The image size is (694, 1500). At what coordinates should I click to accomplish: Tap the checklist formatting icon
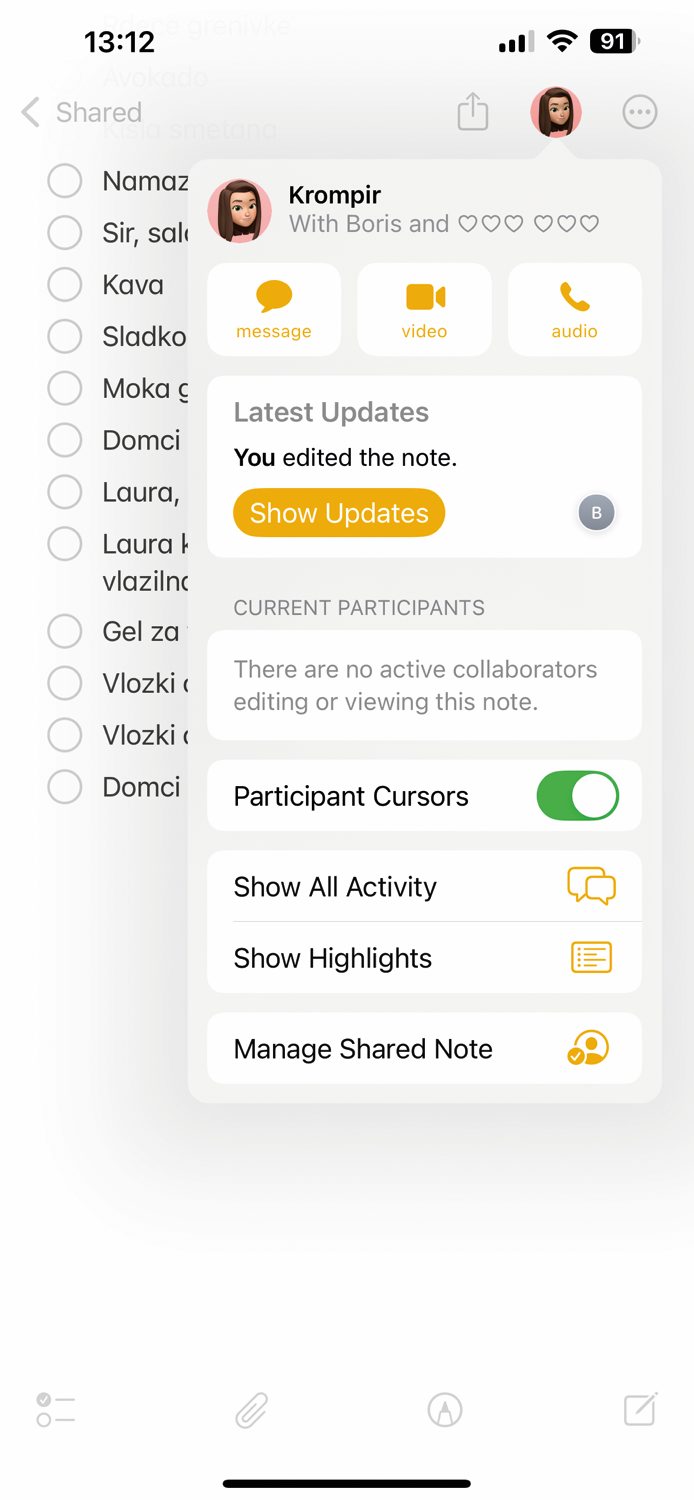(56, 1410)
